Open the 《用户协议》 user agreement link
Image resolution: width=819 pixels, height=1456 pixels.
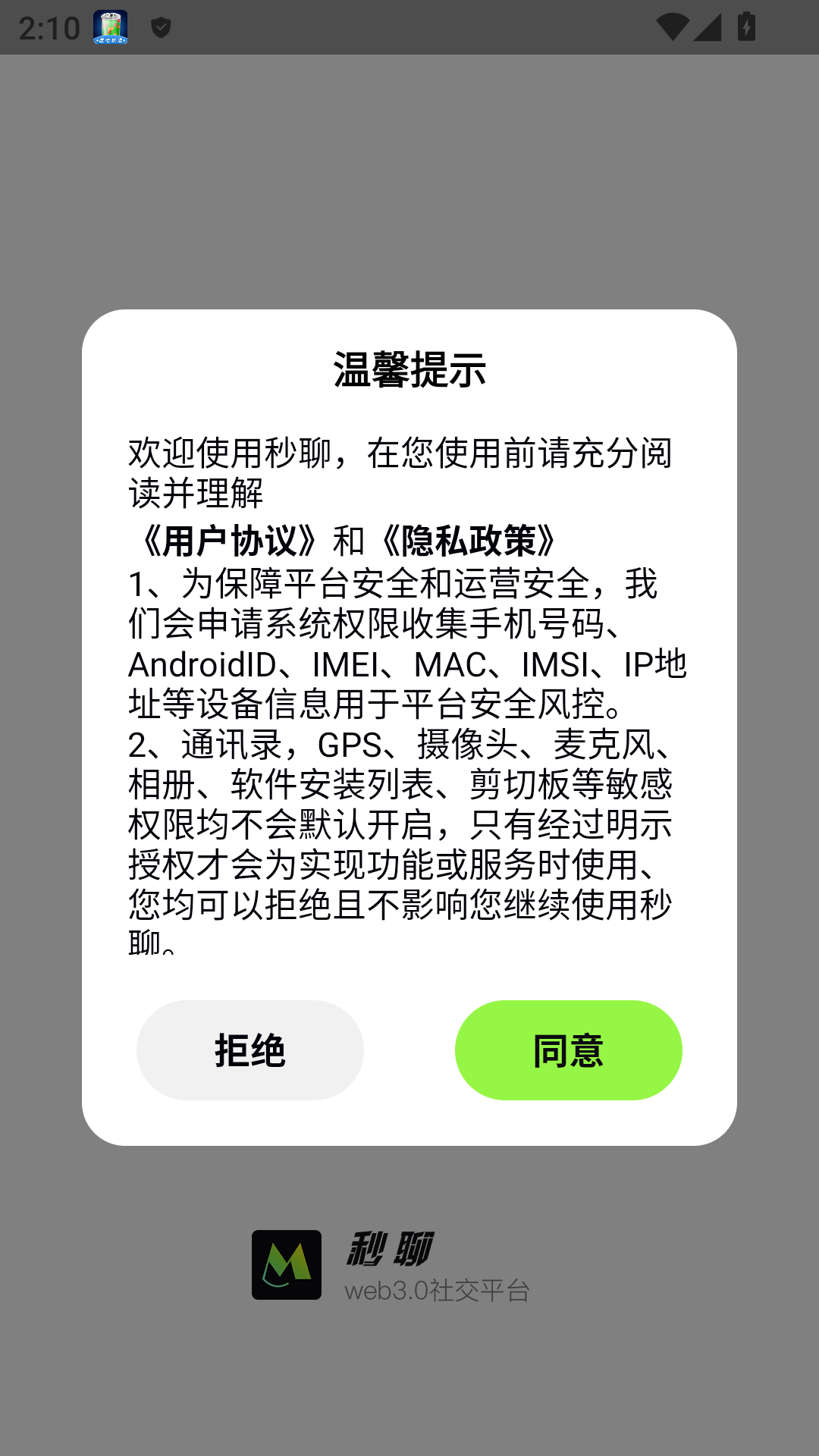(227, 540)
